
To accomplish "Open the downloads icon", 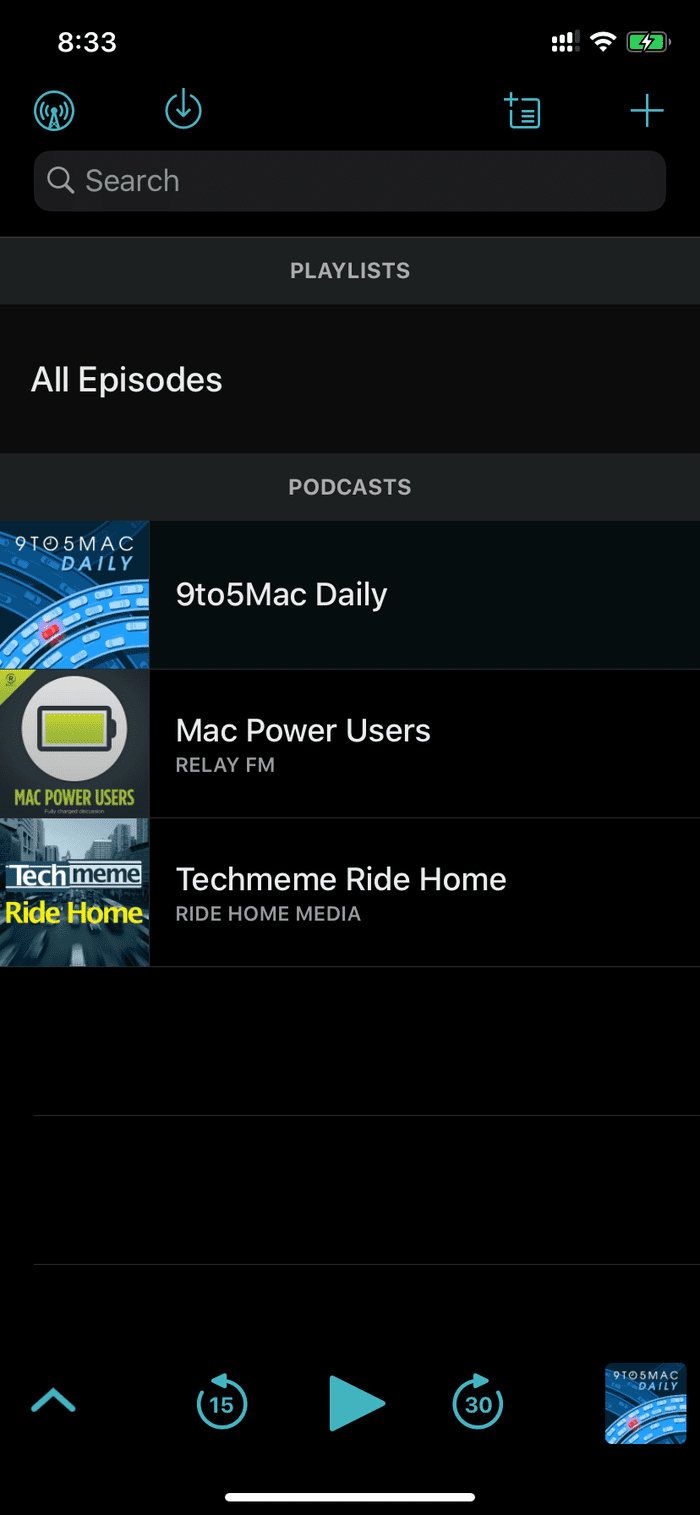I will (183, 110).
